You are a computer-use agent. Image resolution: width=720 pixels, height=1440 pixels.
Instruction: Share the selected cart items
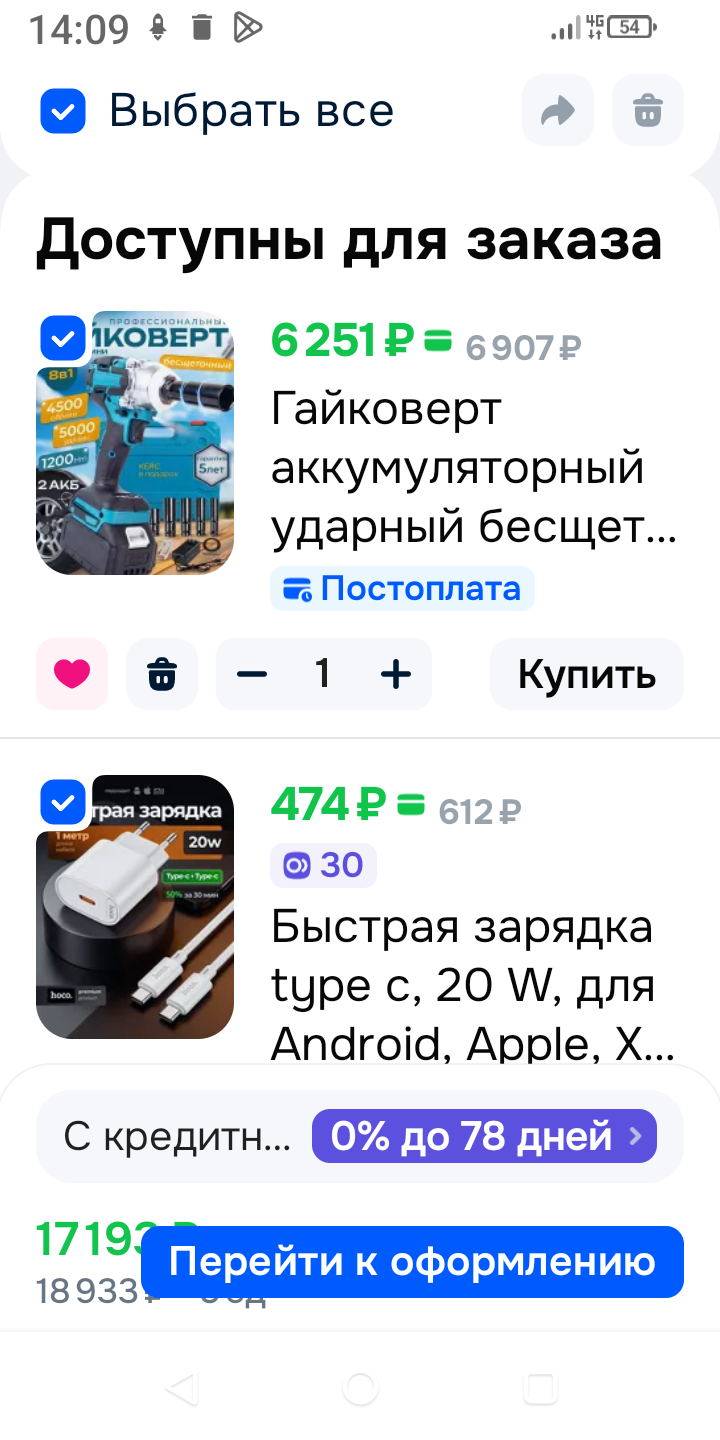point(557,111)
